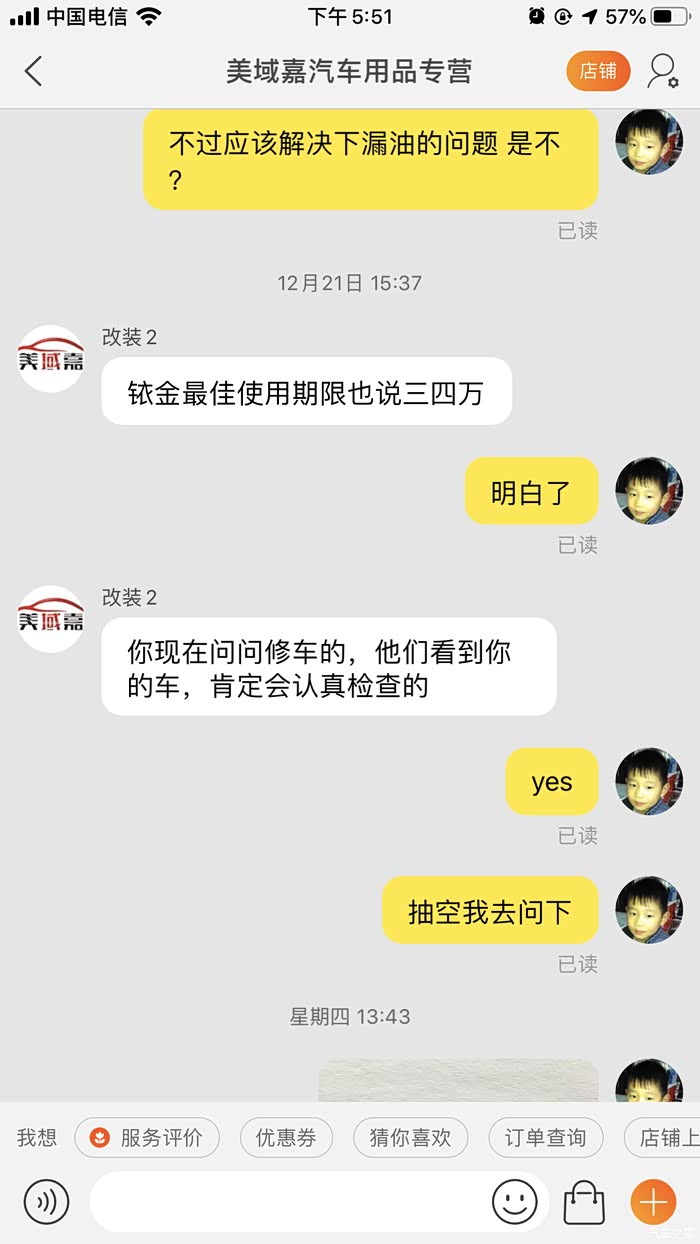Open the image message below 星期四 13:43
The image size is (700, 1244).
(458, 1080)
